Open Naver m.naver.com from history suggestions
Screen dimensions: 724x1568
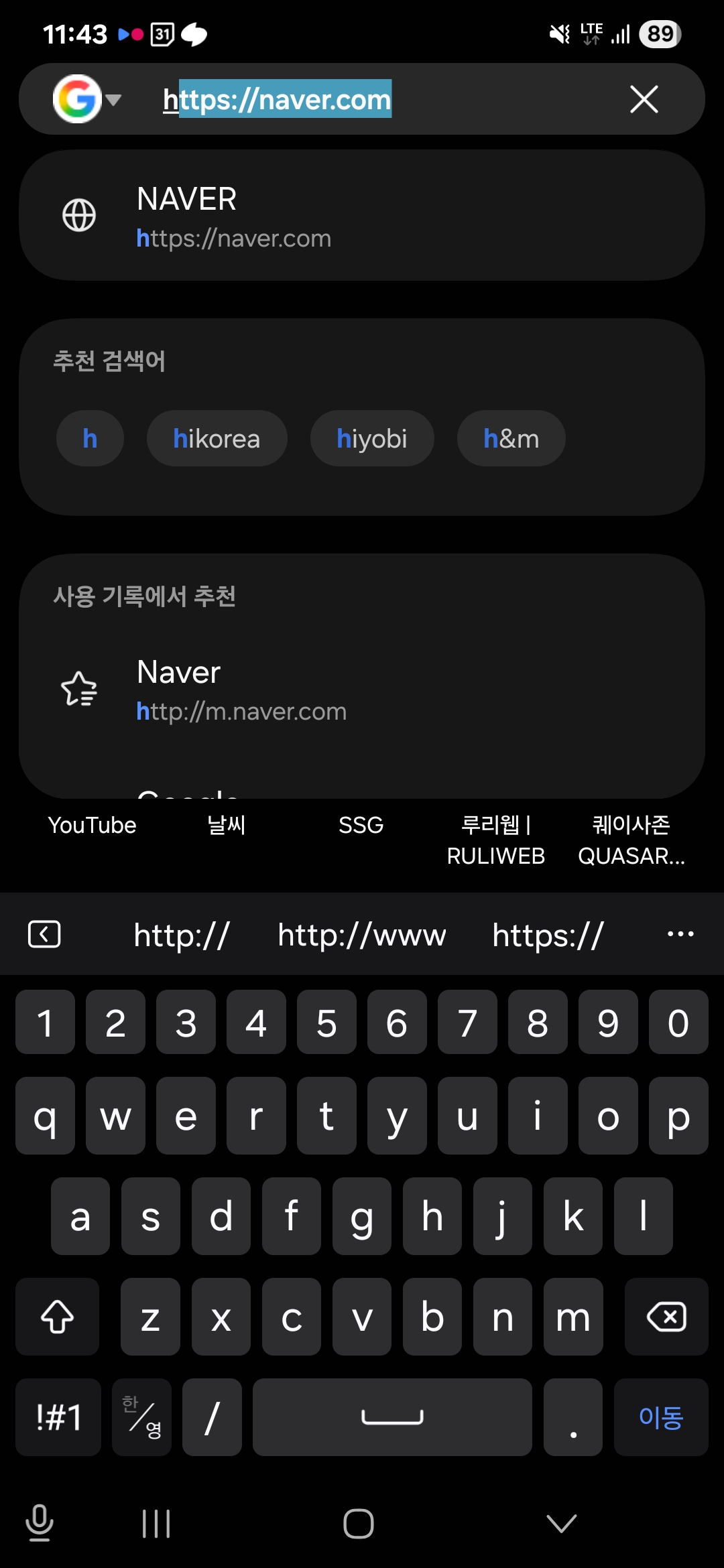pos(362,690)
